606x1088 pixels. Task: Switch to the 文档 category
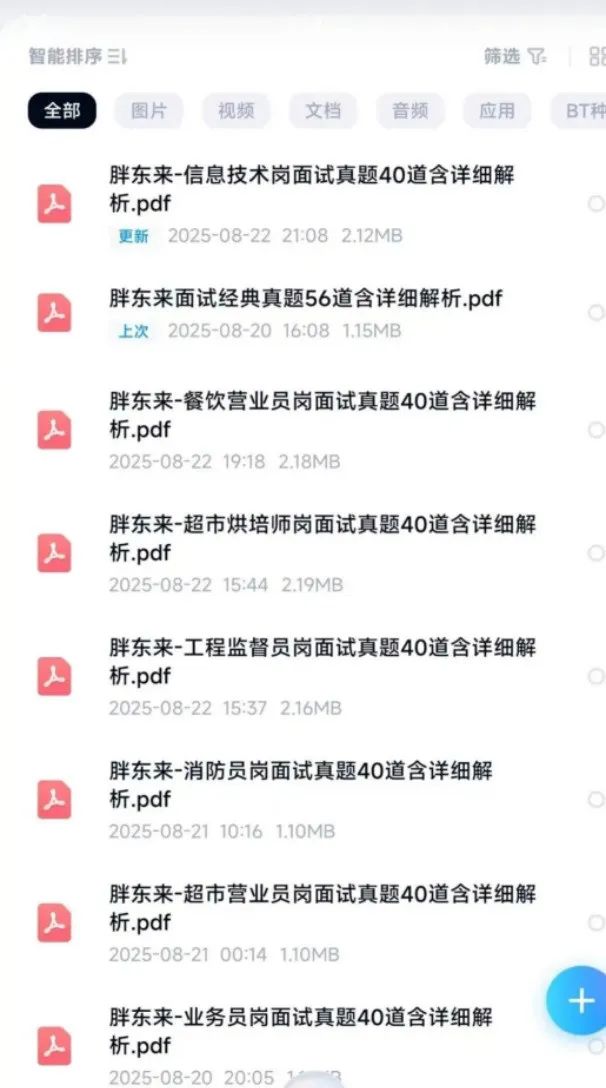point(323,111)
